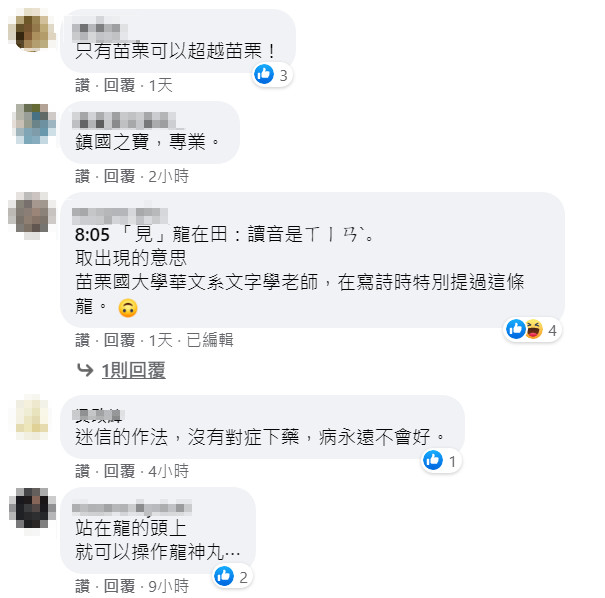View reactions on the 站在龍的頭上 comment

coord(232,575)
